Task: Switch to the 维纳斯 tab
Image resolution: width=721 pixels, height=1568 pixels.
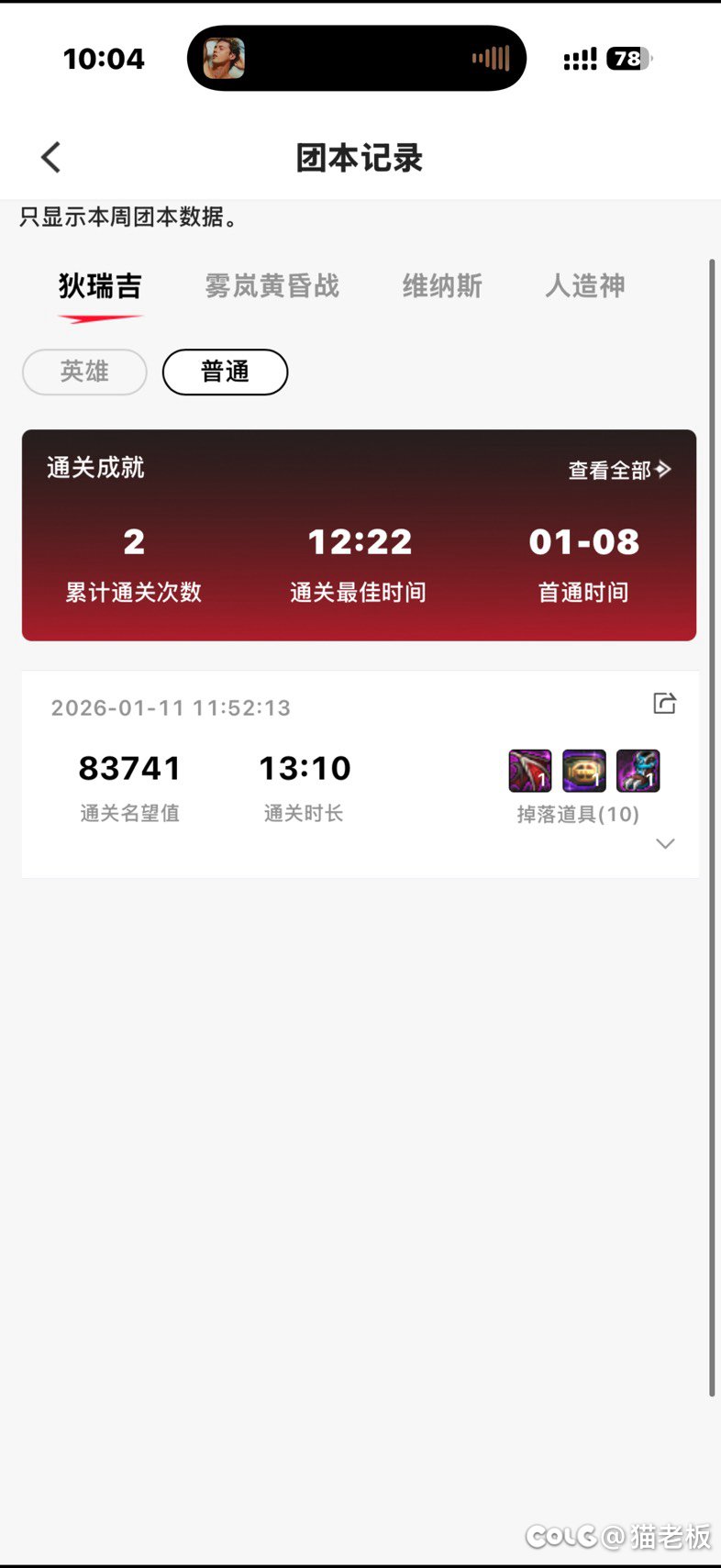Action: click(441, 286)
